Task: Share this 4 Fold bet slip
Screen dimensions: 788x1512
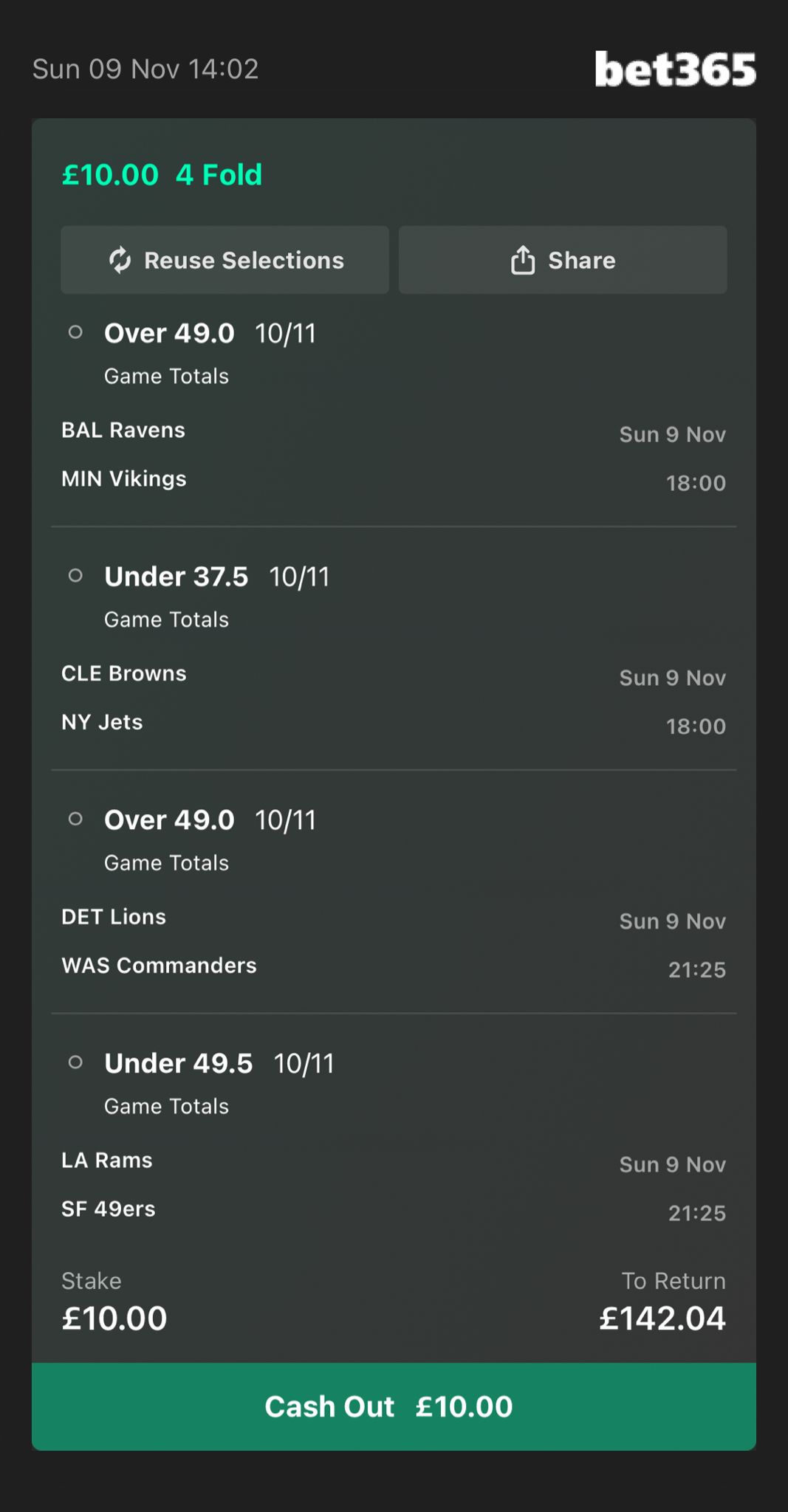Action: (563, 260)
